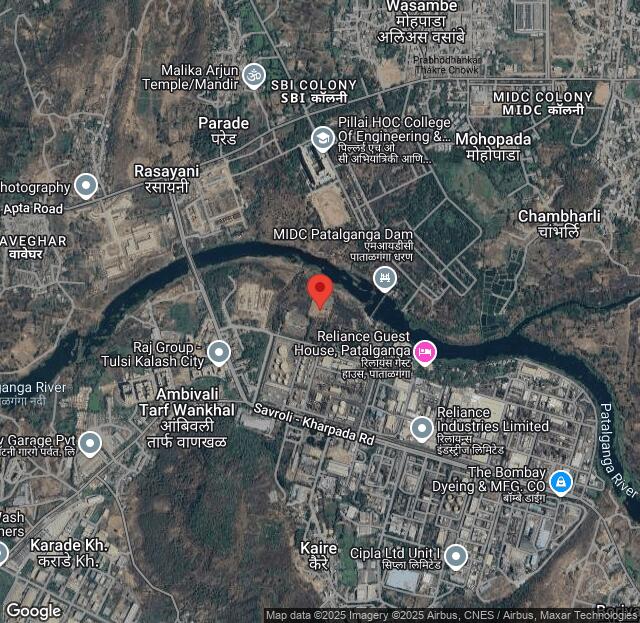640x623 pixels.
Task: Select the Cipla Ltd Unit I pin
Action: tap(457, 556)
